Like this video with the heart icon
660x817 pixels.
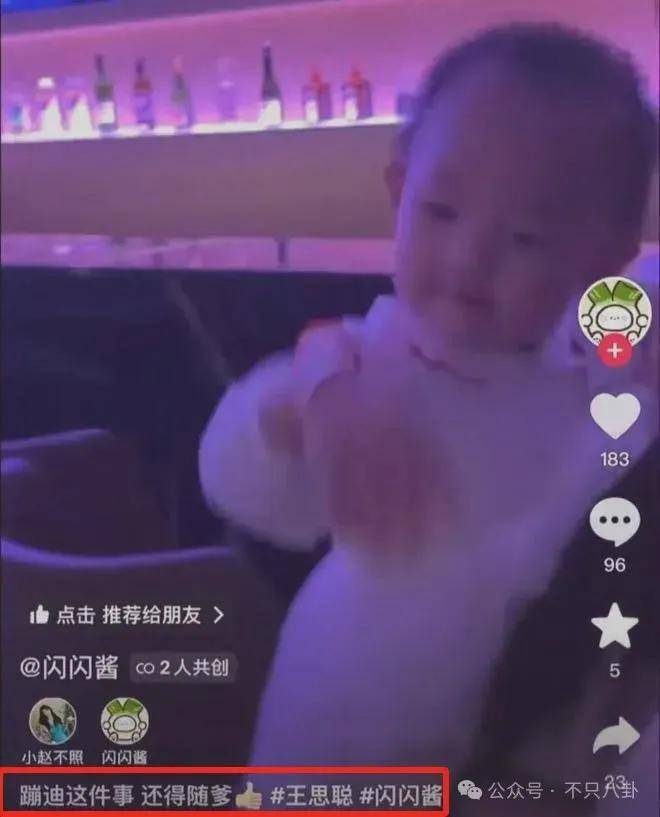(x=615, y=416)
